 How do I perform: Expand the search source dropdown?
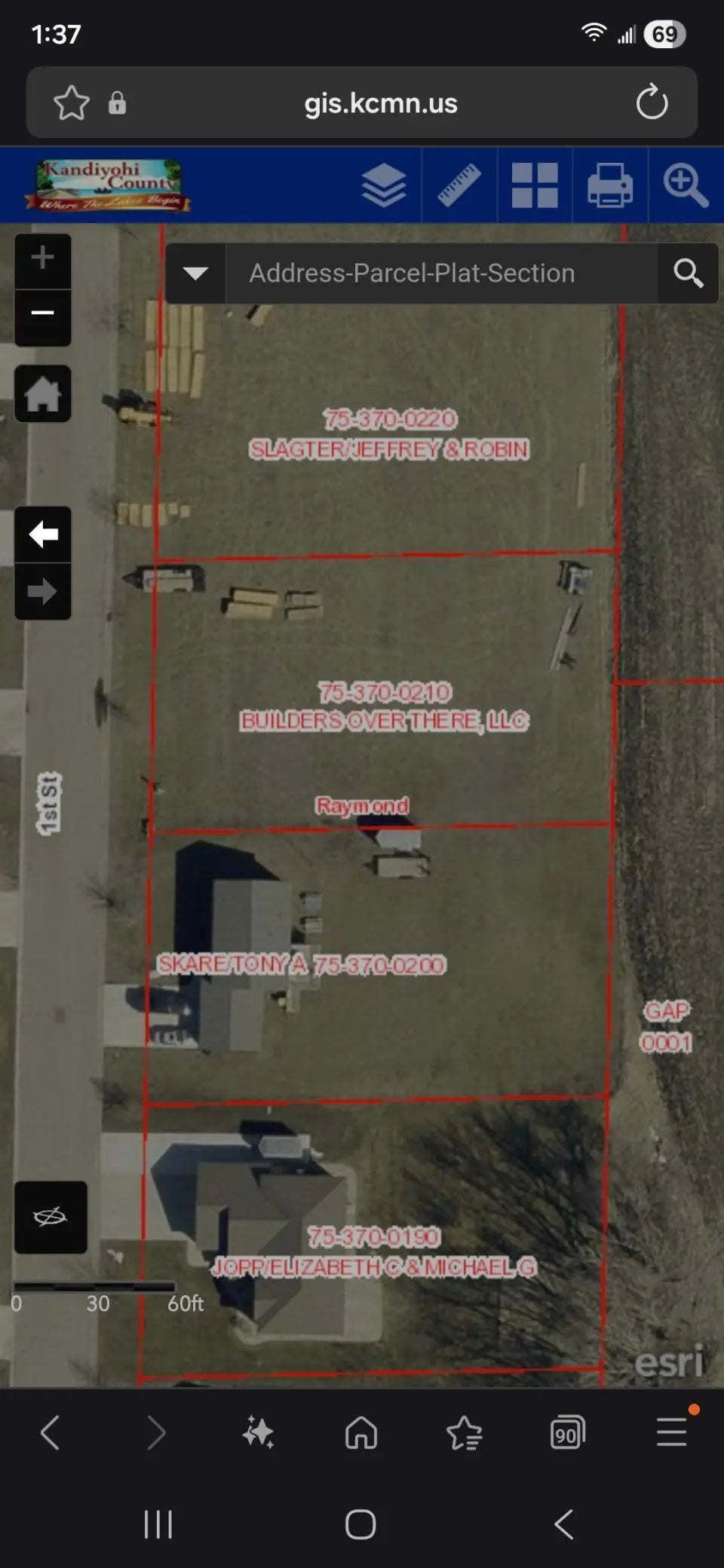(x=195, y=273)
